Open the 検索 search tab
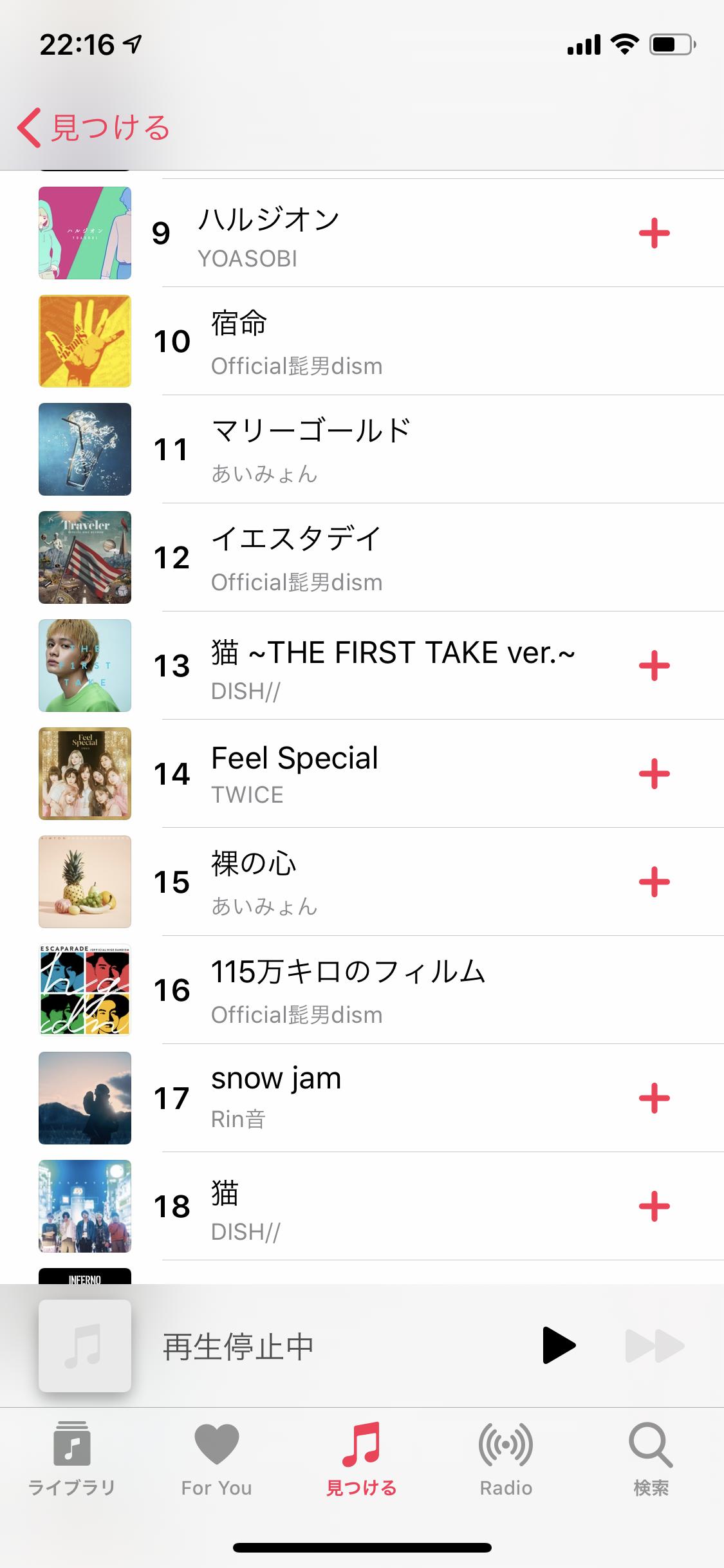This screenshot has width=724, height=1568. 651,1459
